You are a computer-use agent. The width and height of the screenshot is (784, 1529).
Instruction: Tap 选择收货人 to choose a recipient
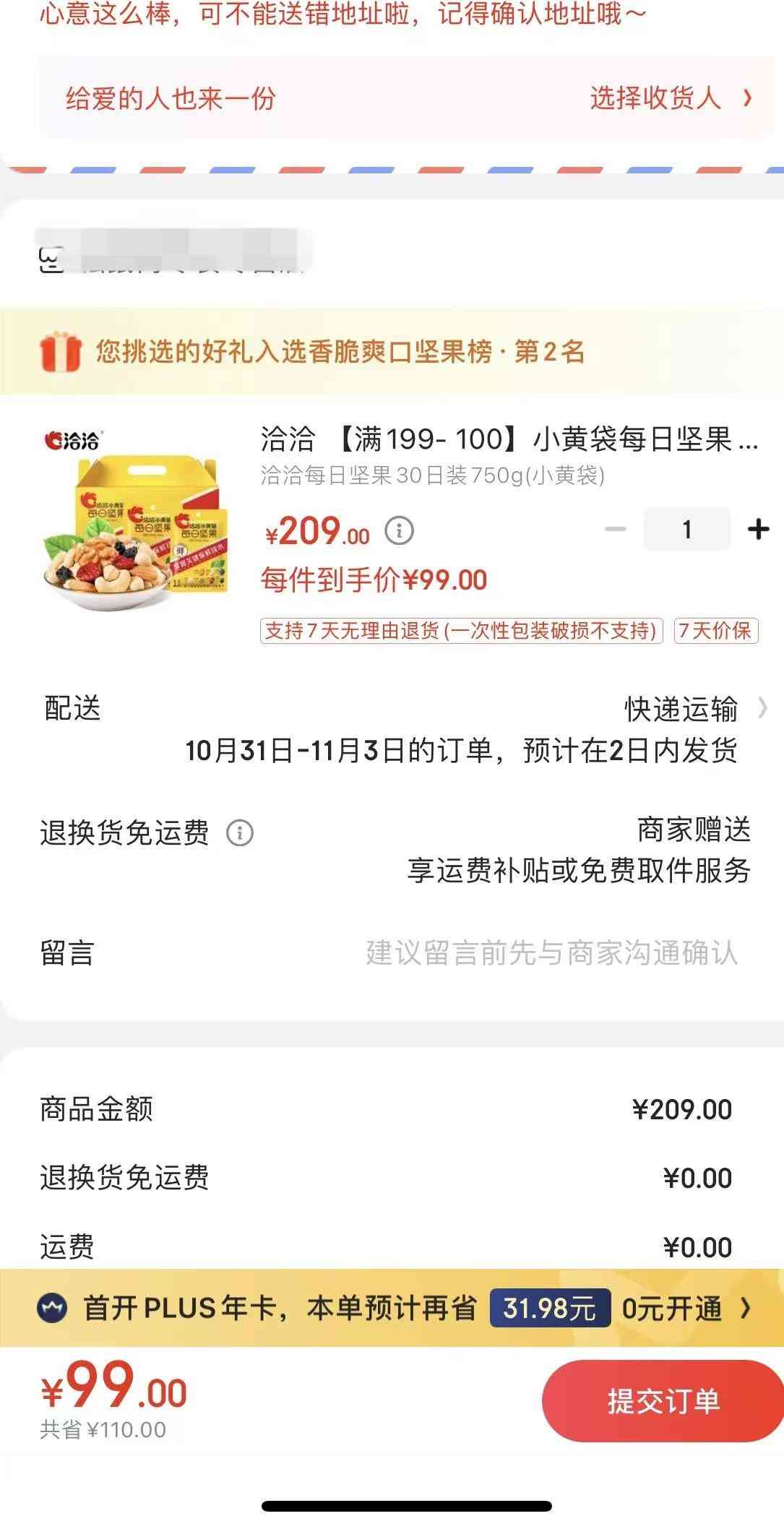coord(669,98)
